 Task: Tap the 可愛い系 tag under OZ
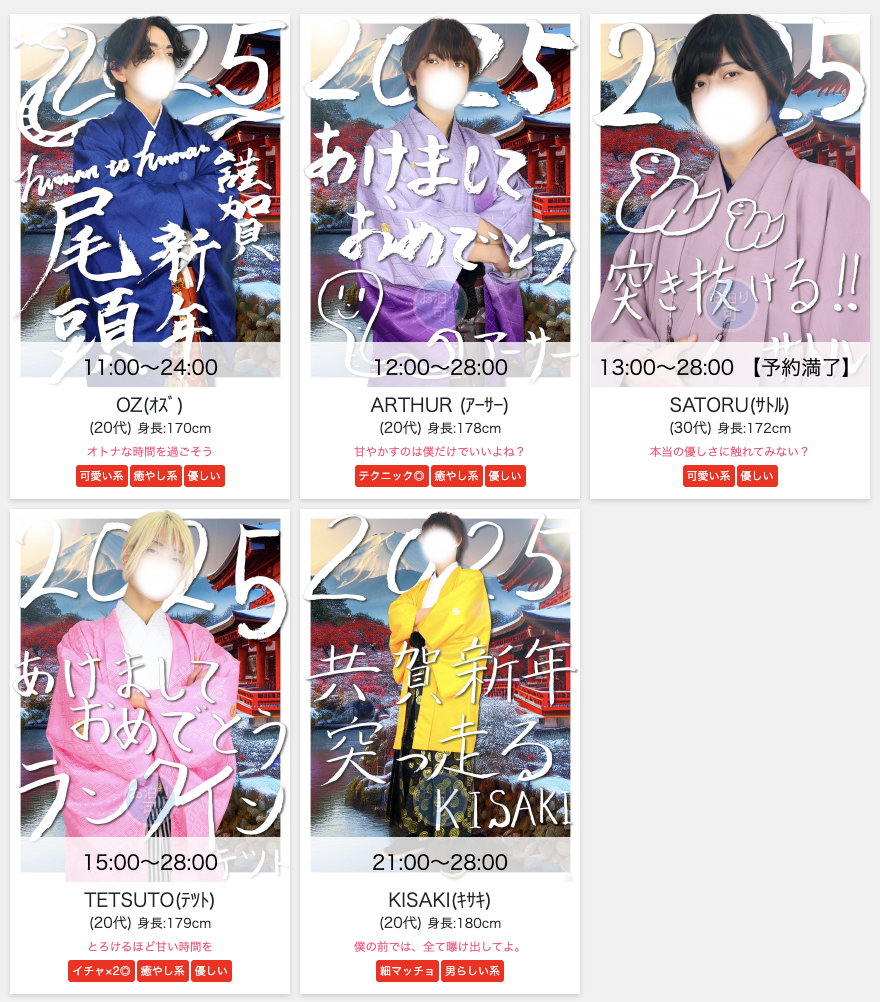click(x=101, y=476)
